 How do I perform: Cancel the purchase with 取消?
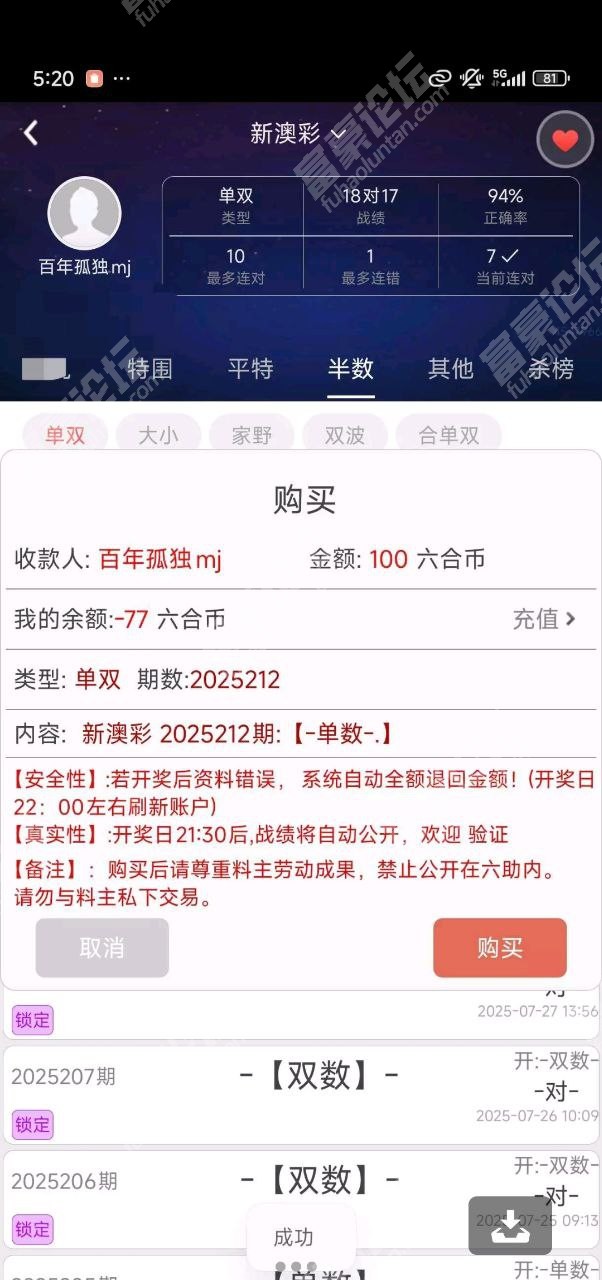point(102,948)
